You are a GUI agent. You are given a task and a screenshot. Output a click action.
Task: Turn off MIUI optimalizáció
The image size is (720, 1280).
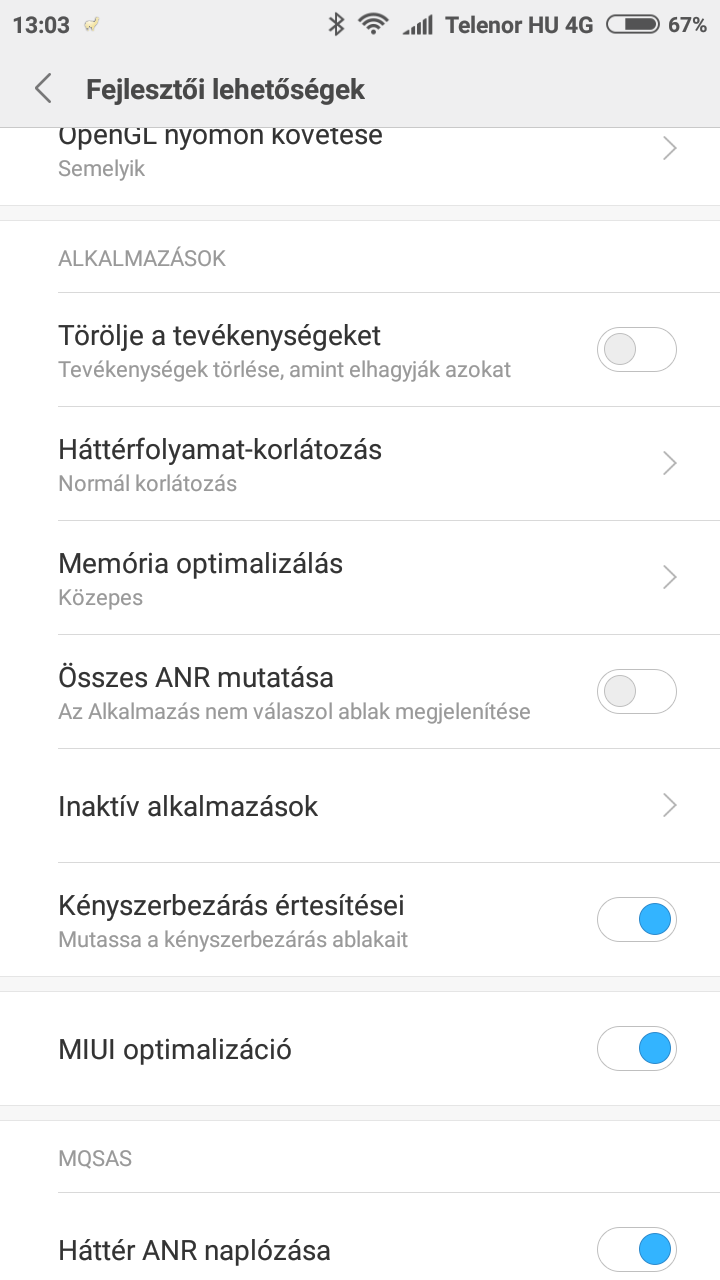click(637, 1049)
